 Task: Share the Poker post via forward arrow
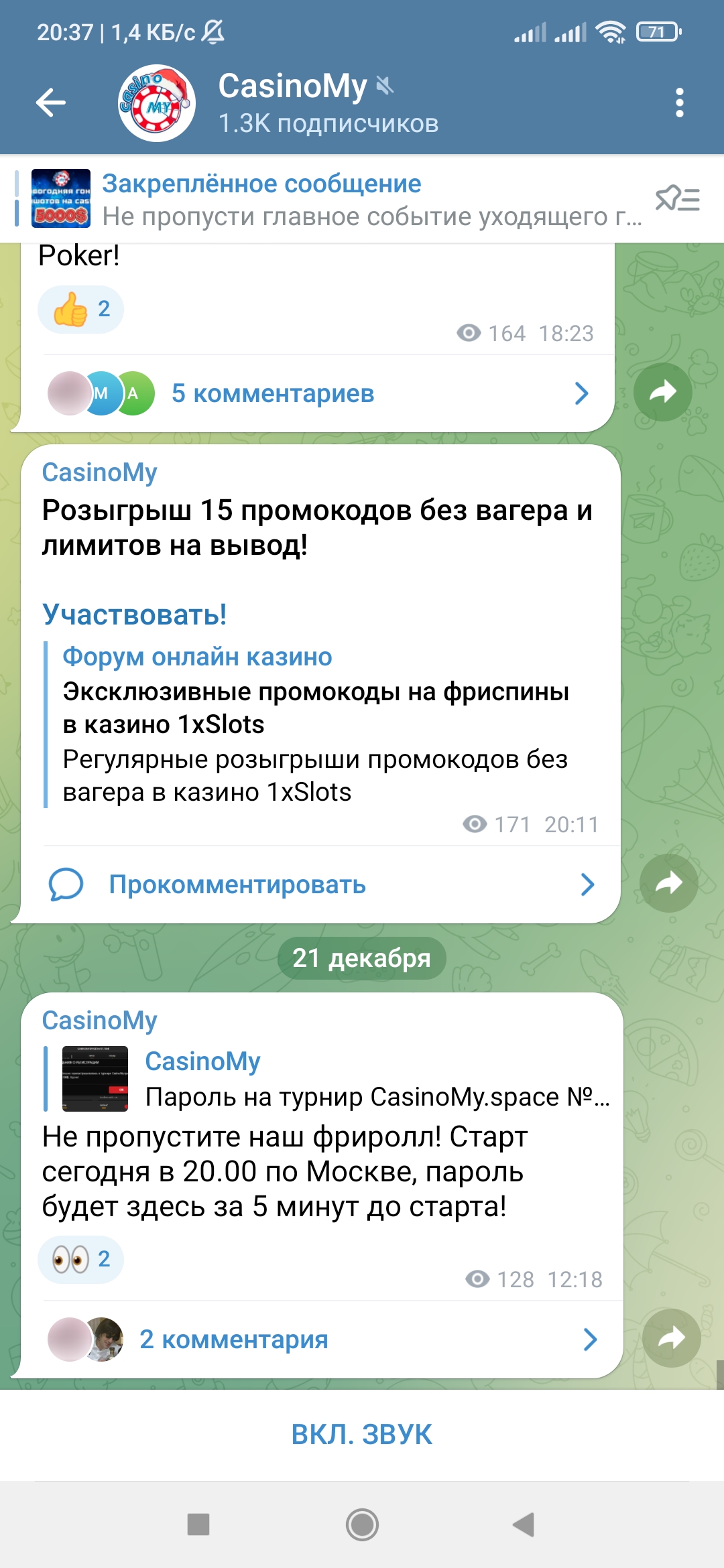662,392
